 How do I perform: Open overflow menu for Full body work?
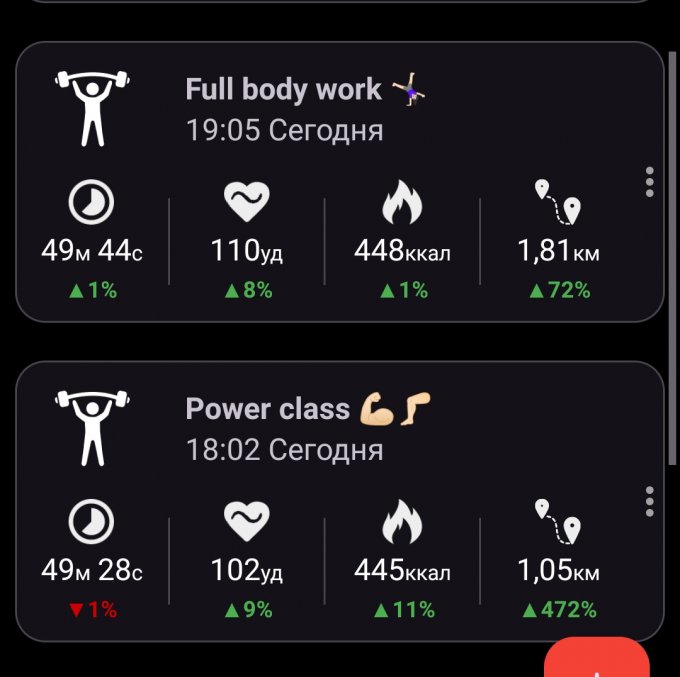[650, 182]
